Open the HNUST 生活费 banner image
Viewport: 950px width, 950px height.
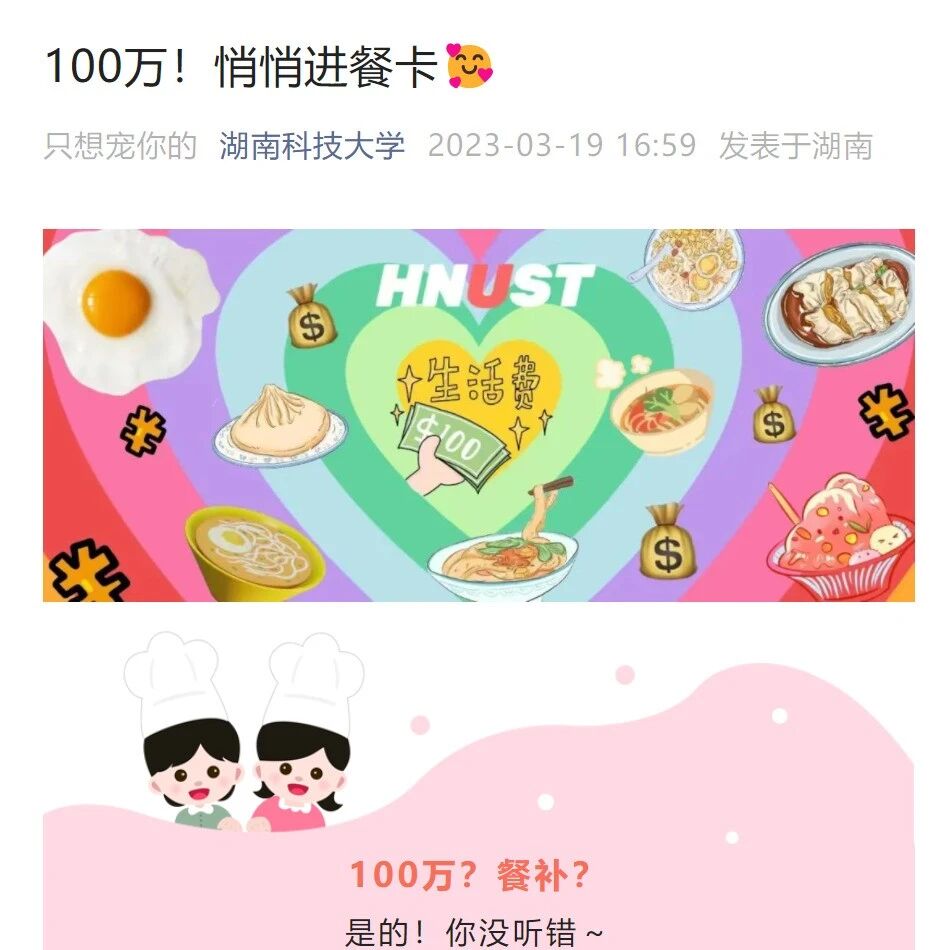pyautogui.click(x=479, y=415)
